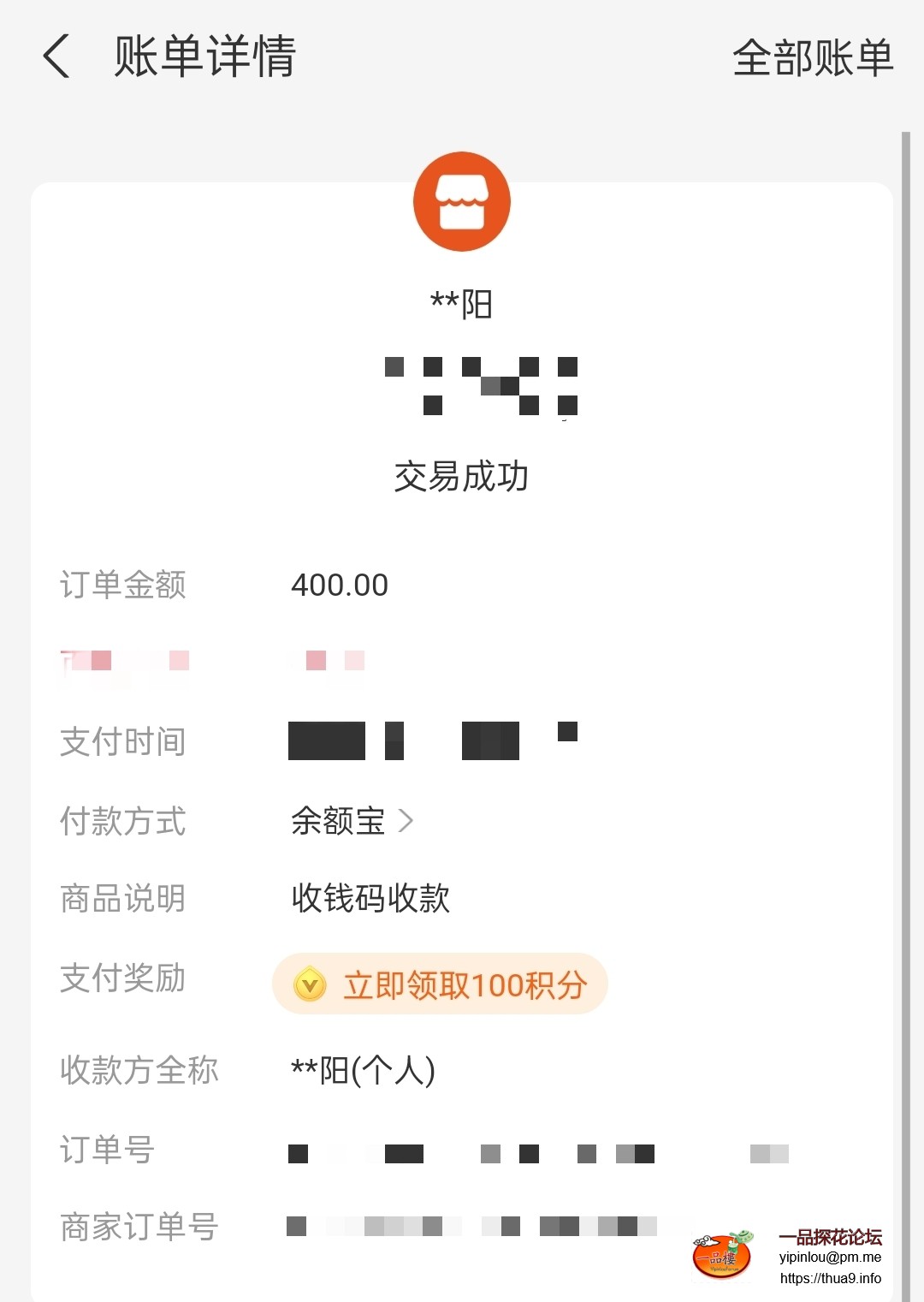Screen dimensions: 924x1302
Task: Open the merchant **阳 shop icon
Action: click(462, 202)
